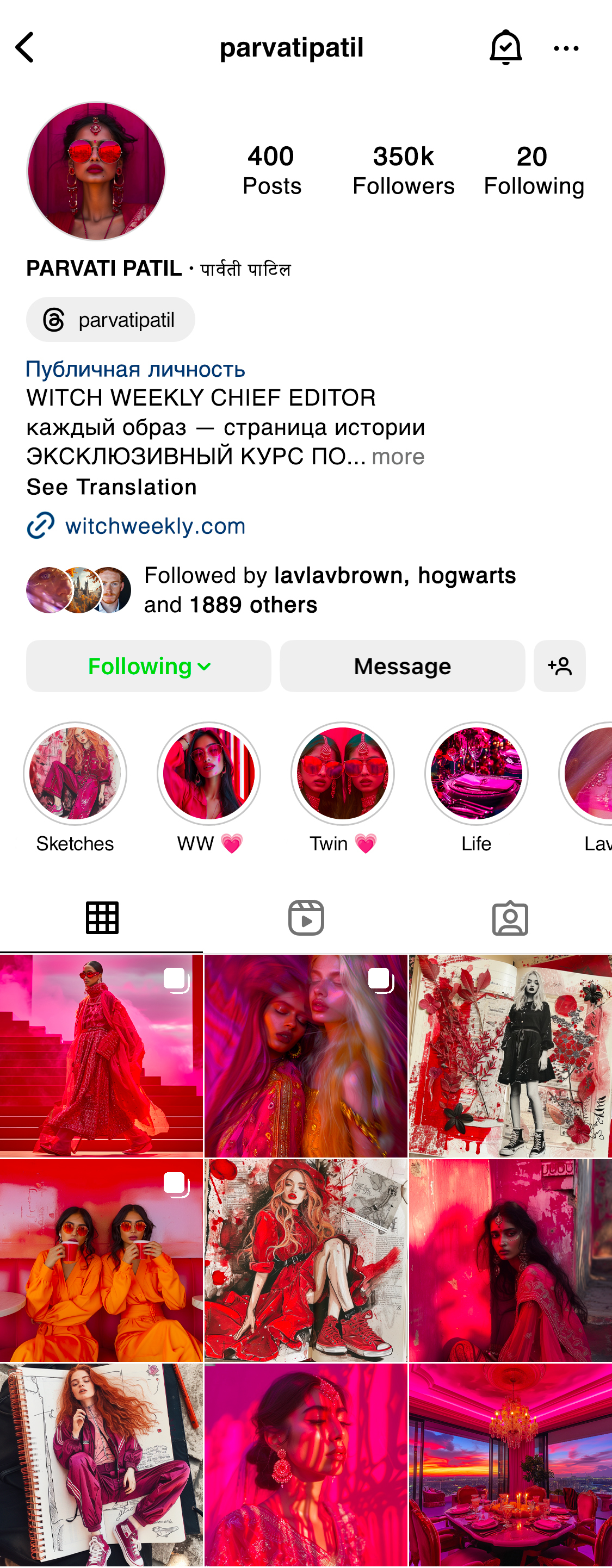Switch to the Reels tab
612x1568 pixels.
point(306,918)
